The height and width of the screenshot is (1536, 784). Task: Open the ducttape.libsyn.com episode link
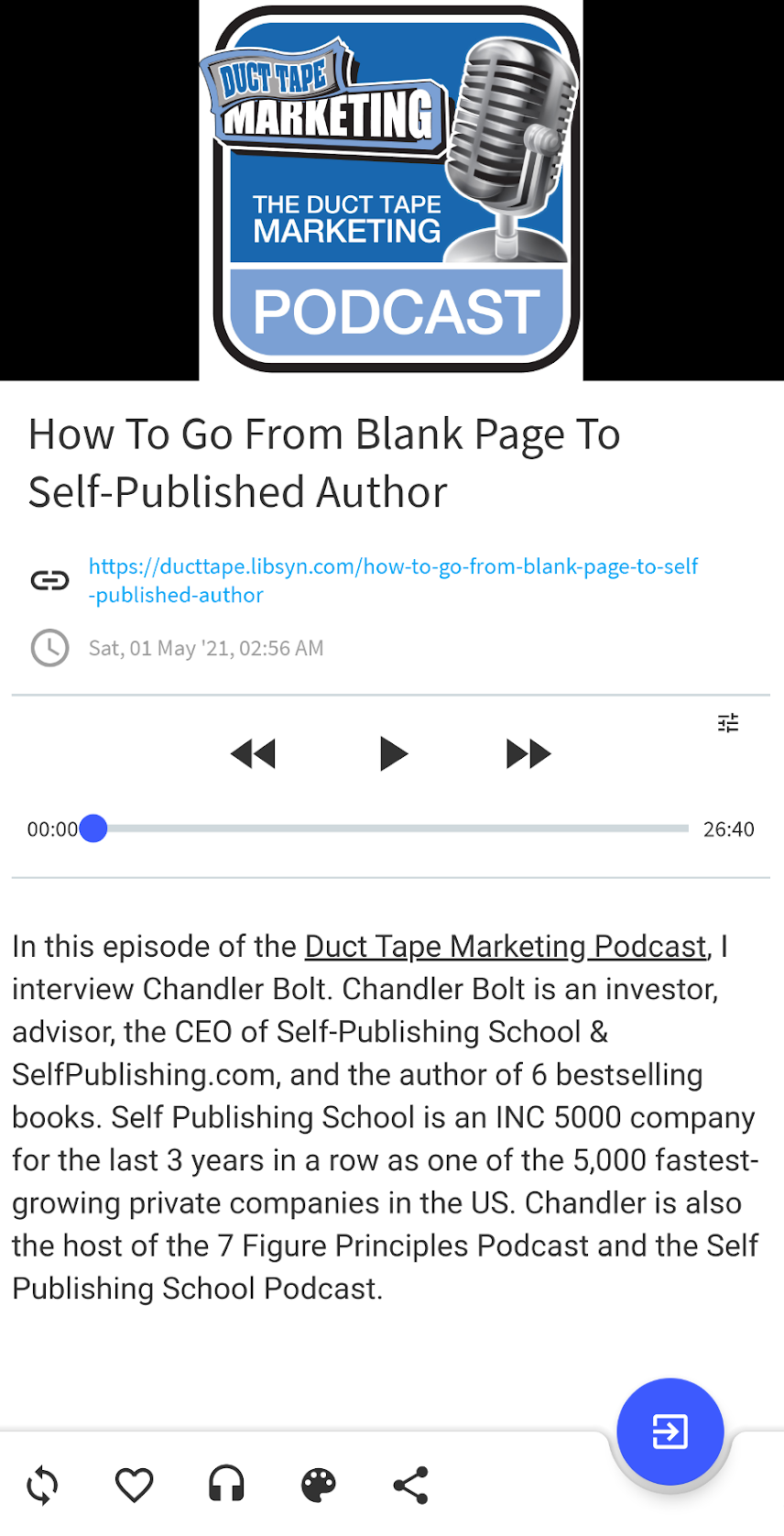(393, 580)
